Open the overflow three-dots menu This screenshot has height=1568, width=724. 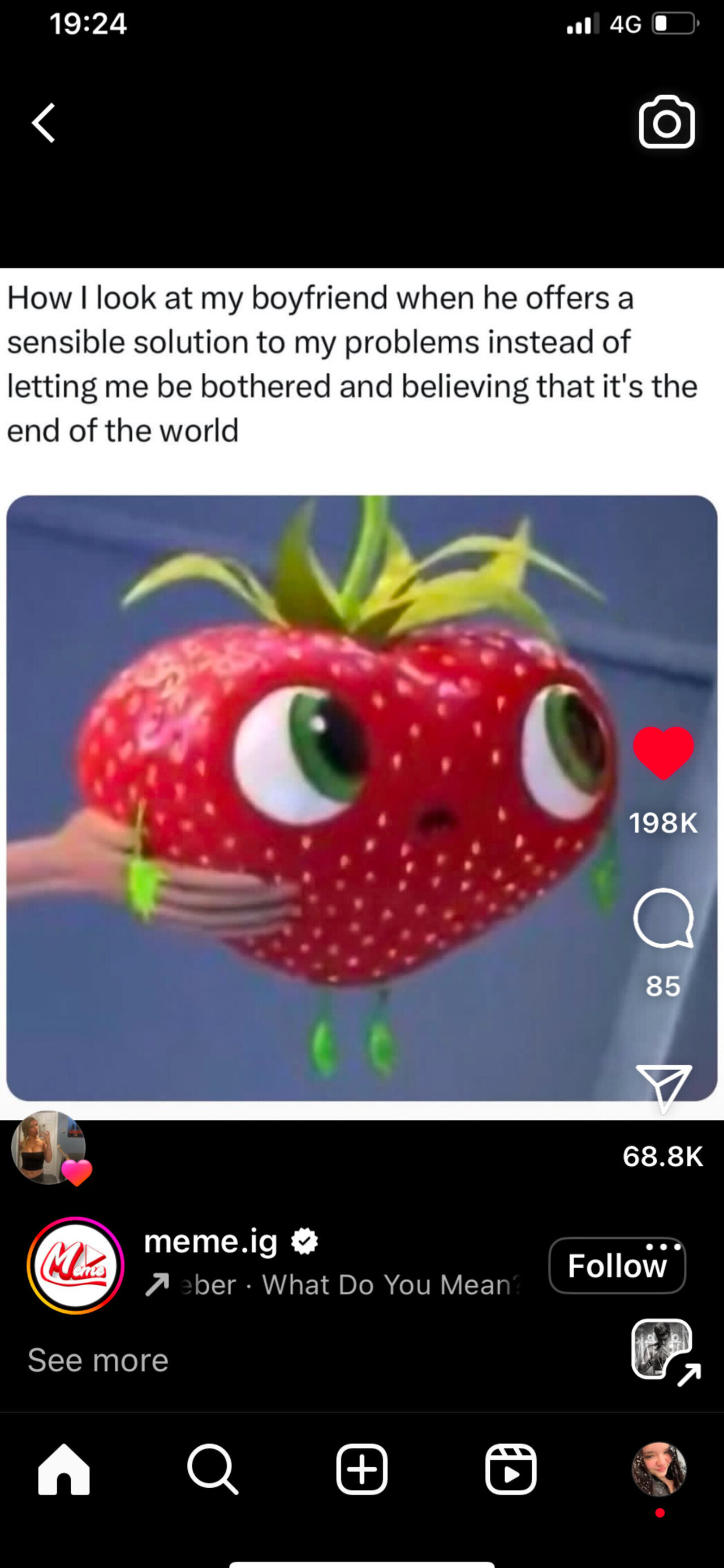point(663,1247)
